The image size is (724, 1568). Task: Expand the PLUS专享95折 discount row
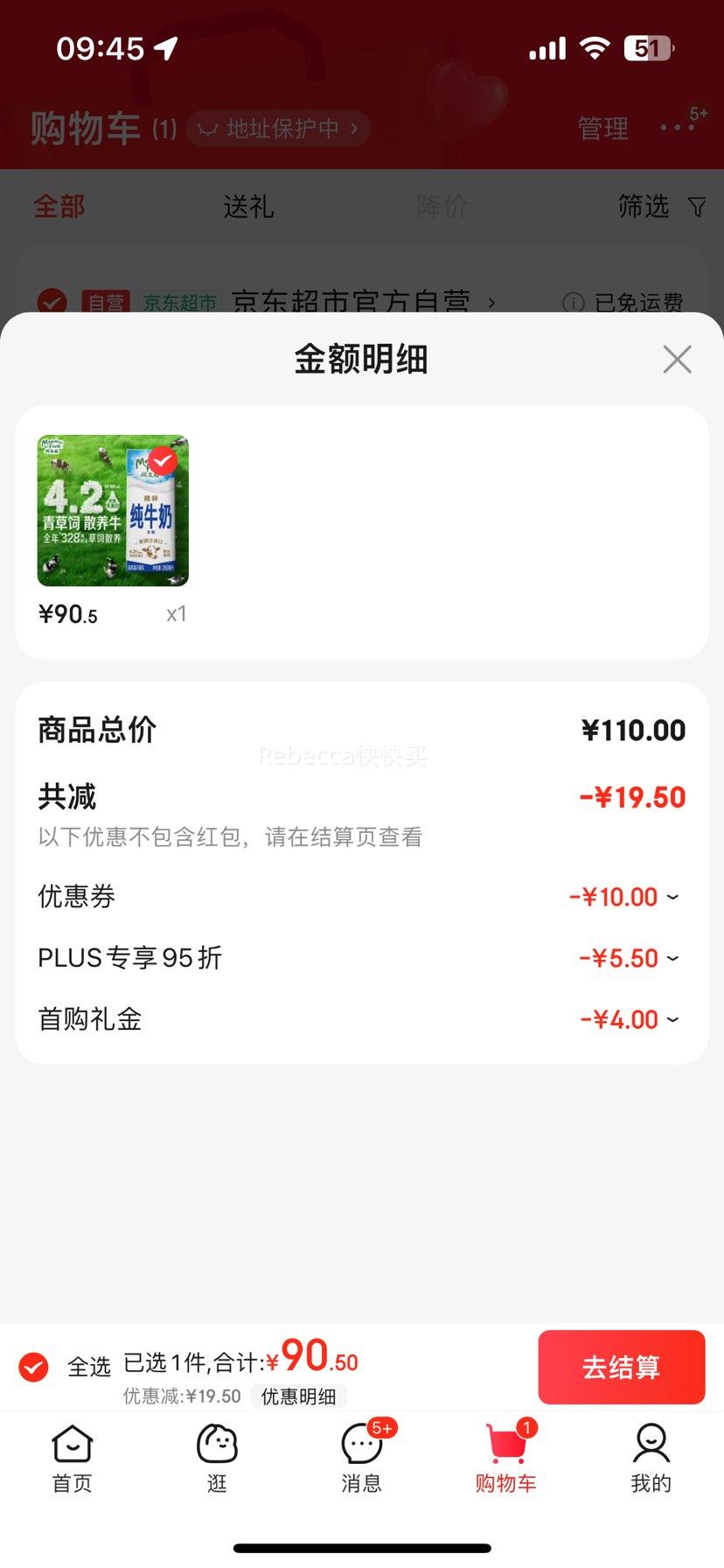361,958
